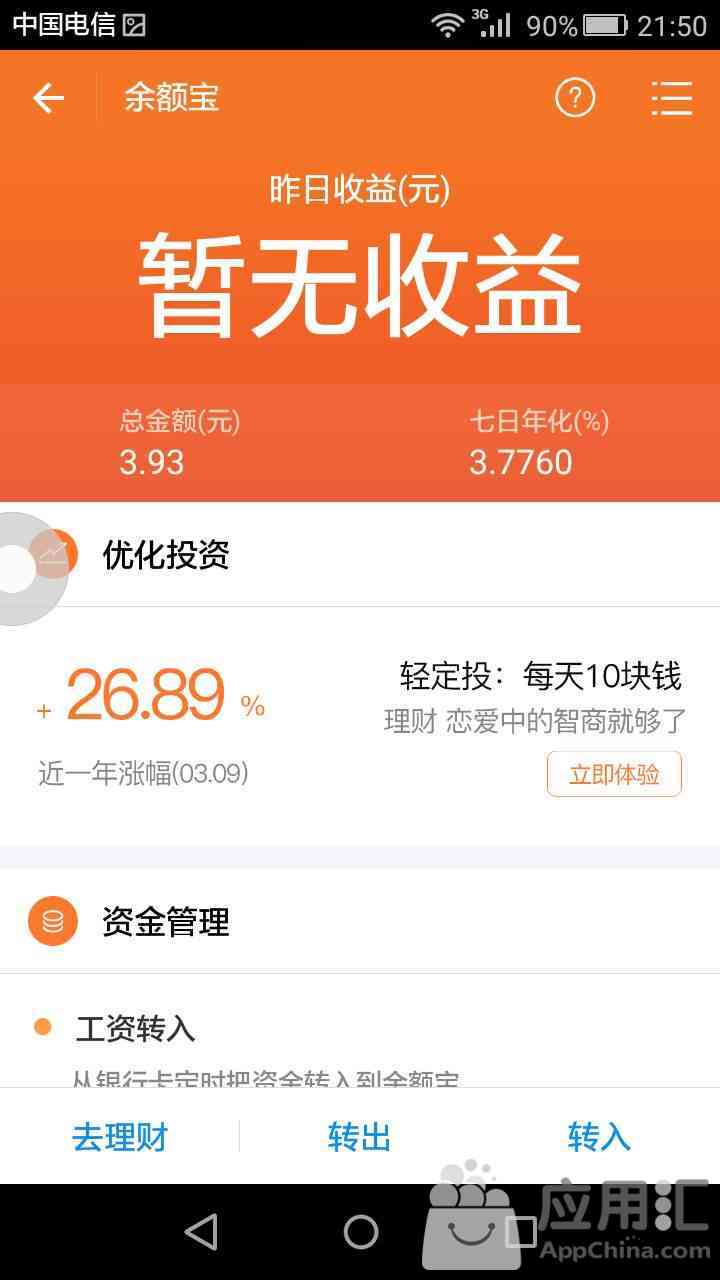Go to the system home screen

tap(360, 1232)
